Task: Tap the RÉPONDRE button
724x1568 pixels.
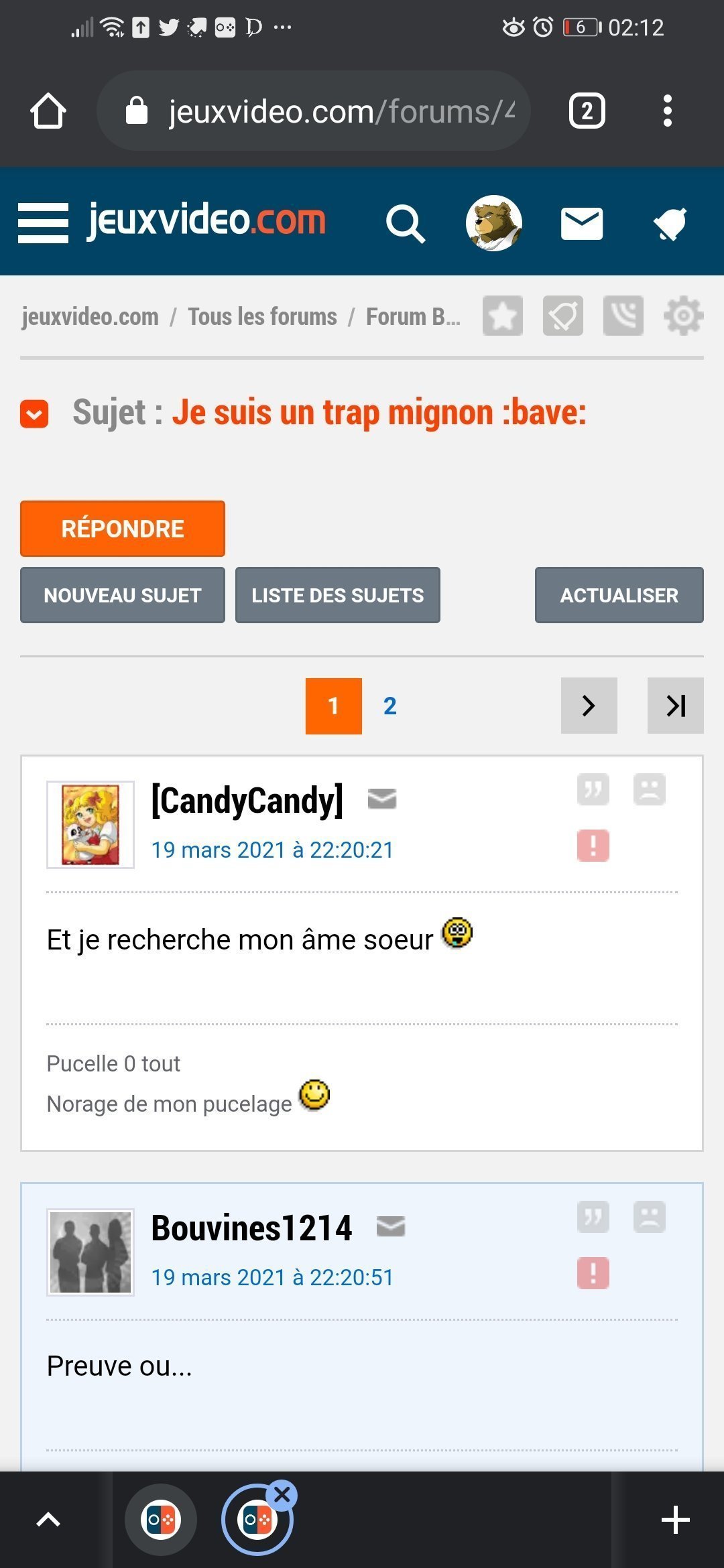Action: pyautogui.click(x=123, y=529)
